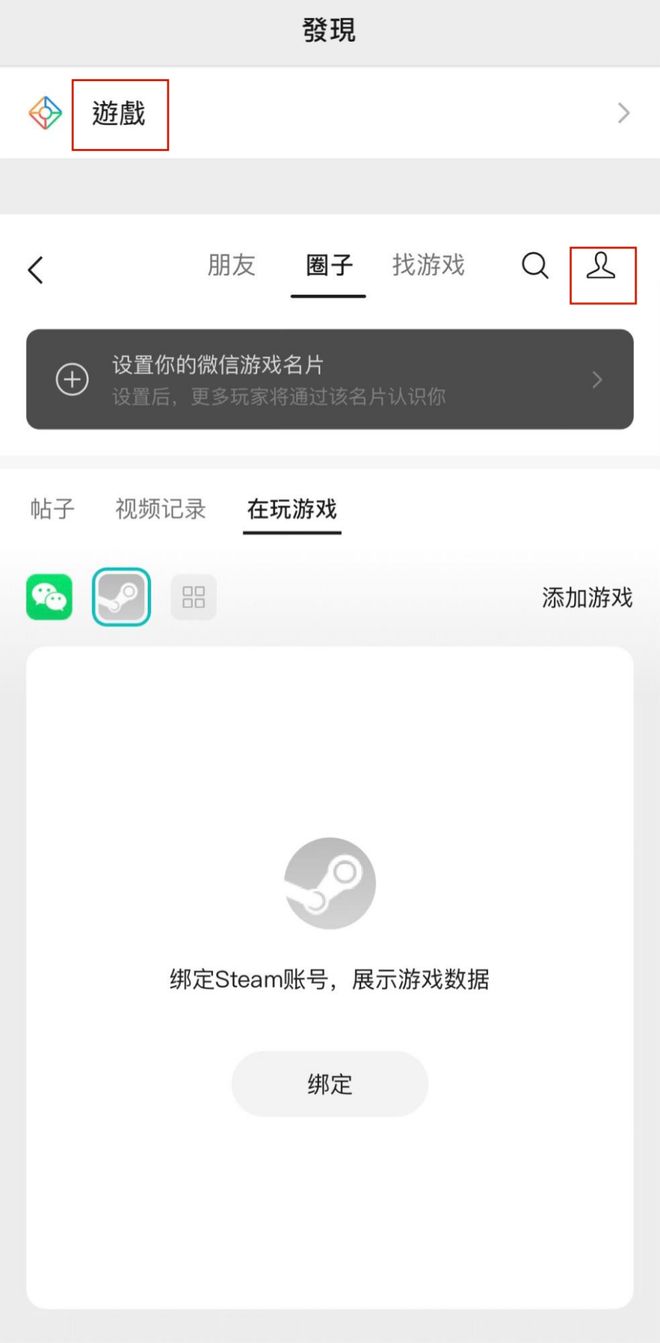
Task: Go back with the left arrow
Action: [x=36, y=269]
